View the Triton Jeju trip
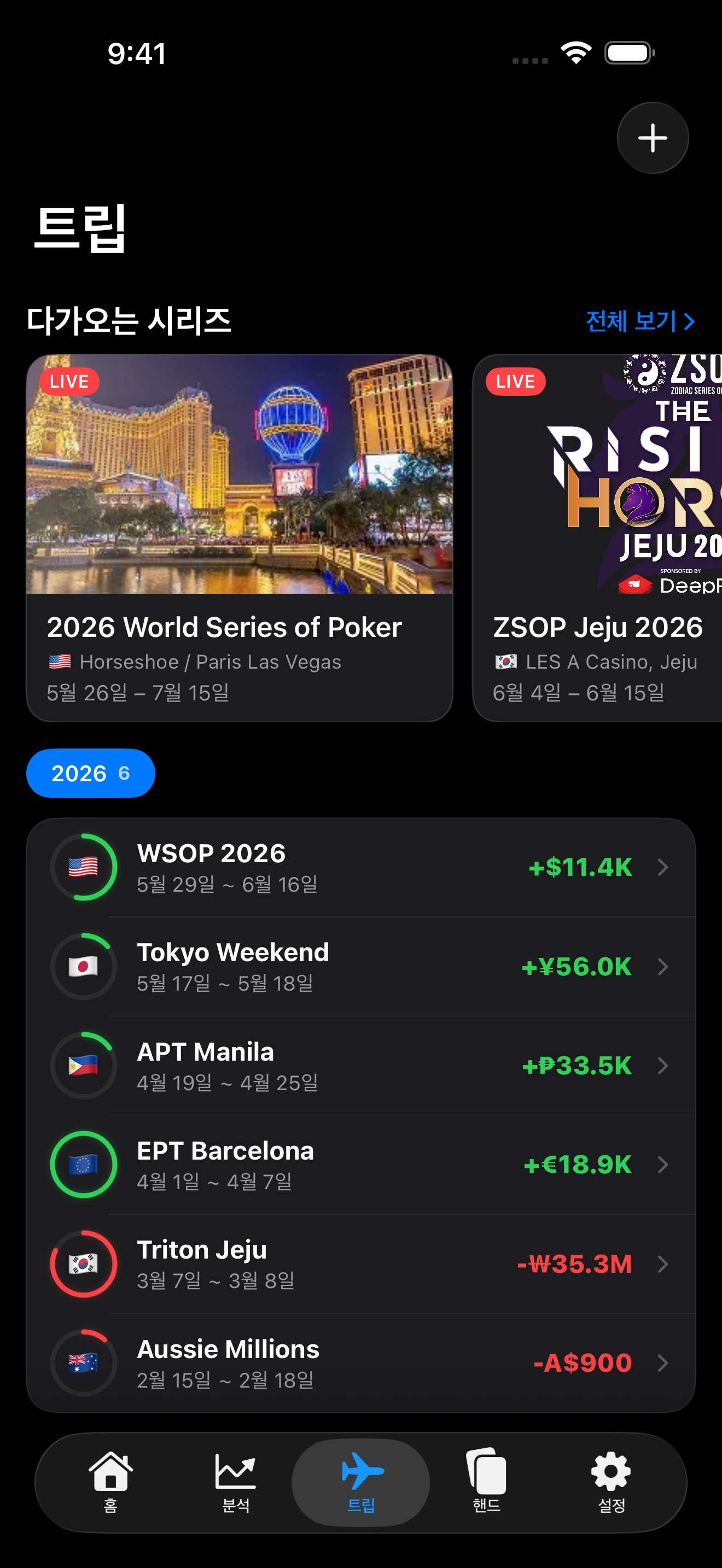This screenshot has width=722, height=1568. coord(361,1264)
